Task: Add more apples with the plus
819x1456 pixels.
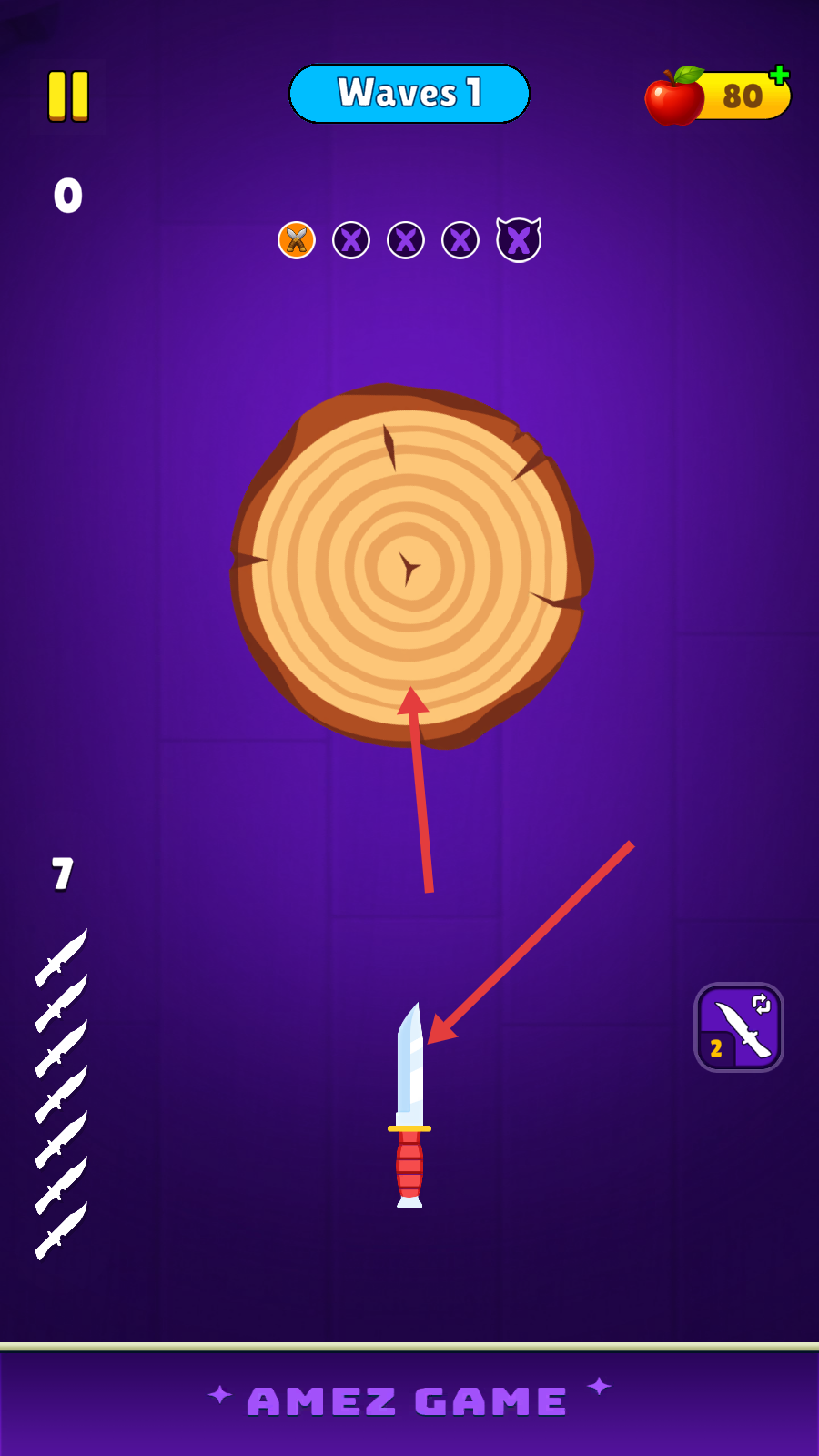Action: 778,76
